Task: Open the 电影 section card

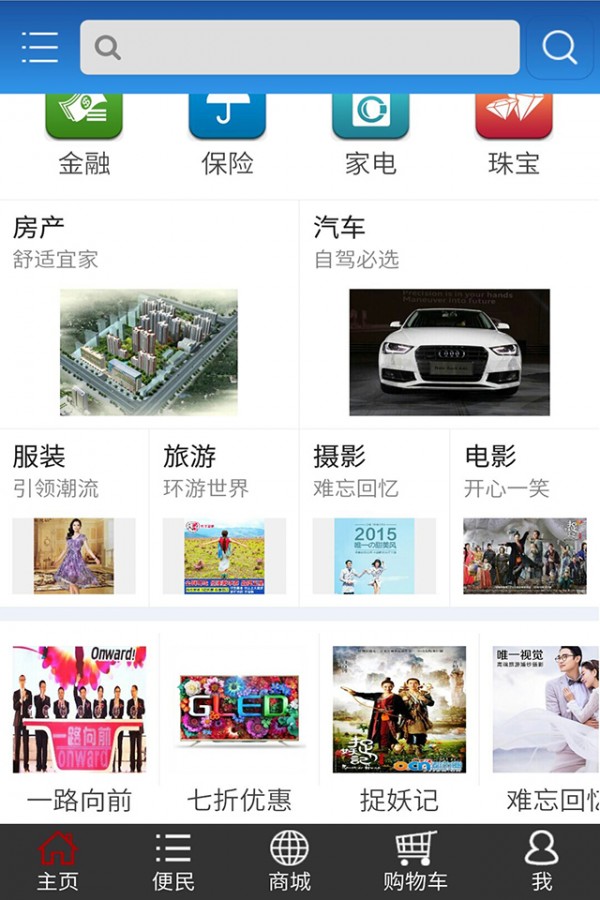Action: tap(525, 518)
